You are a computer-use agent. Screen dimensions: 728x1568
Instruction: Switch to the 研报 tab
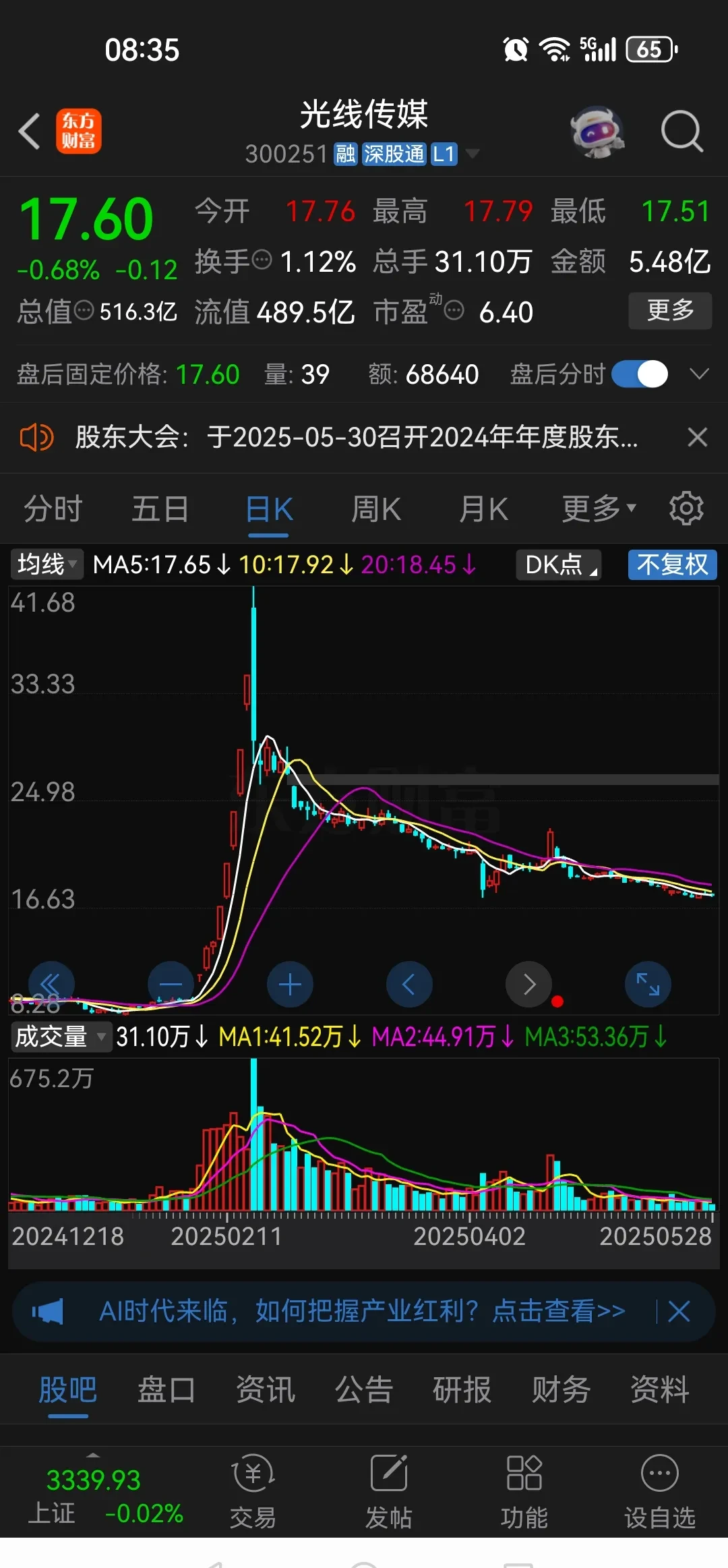pos(461,1389)
